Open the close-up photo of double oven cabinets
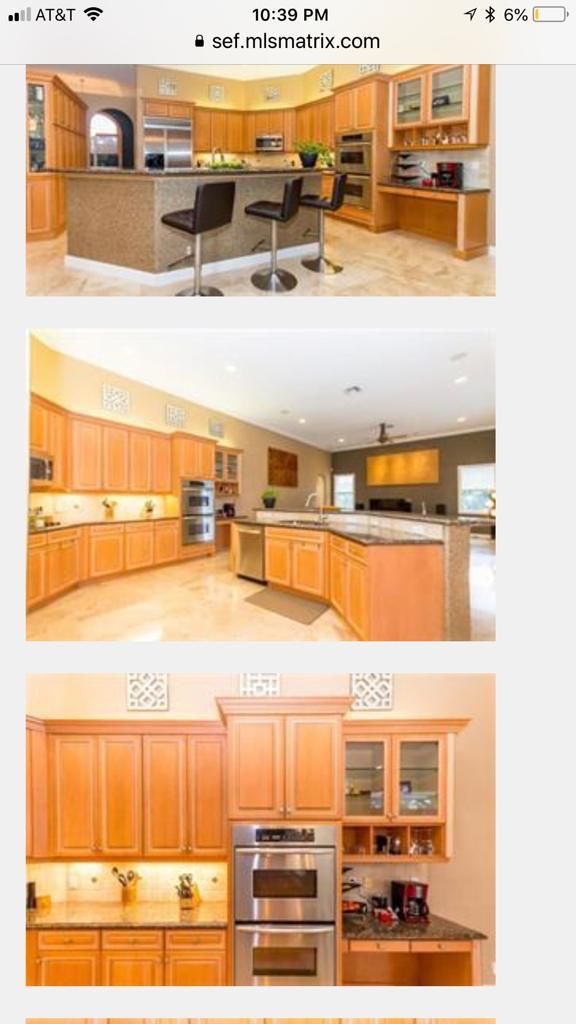The width and height of the screenshot is (576, 1024). [x=261, y=829]
